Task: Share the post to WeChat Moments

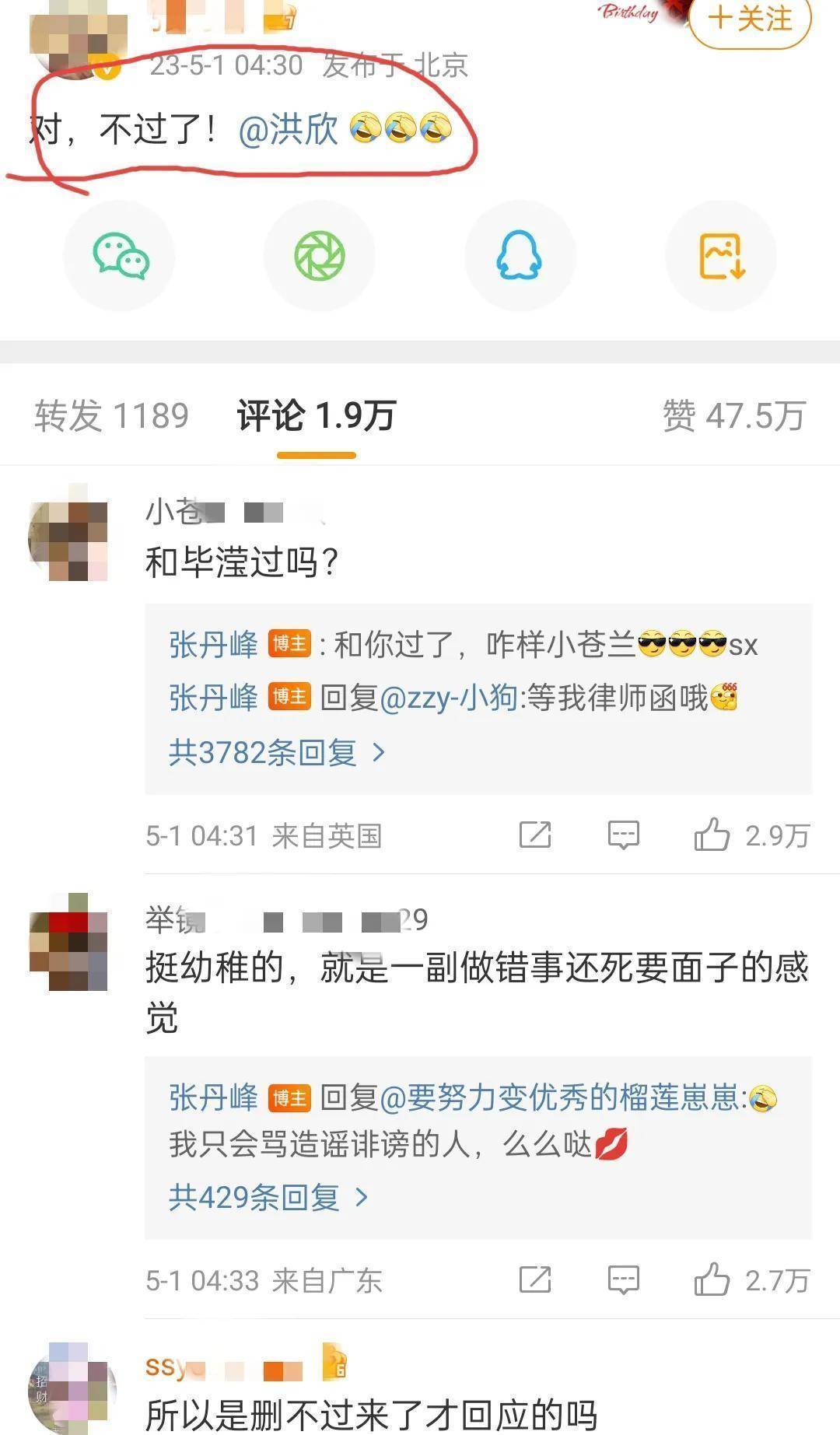Action: click(319, 256)
